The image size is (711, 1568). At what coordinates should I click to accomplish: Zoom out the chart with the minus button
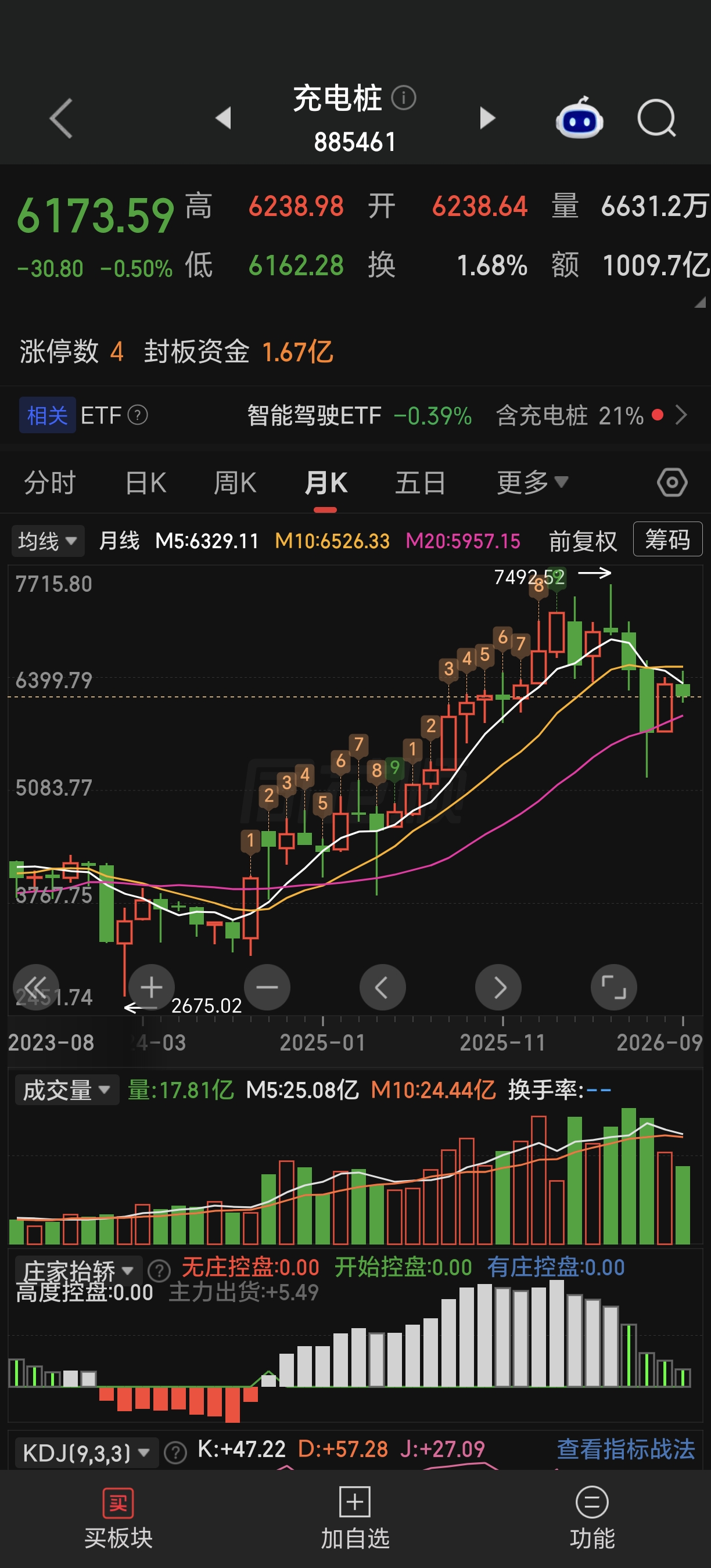coord(267,987)
